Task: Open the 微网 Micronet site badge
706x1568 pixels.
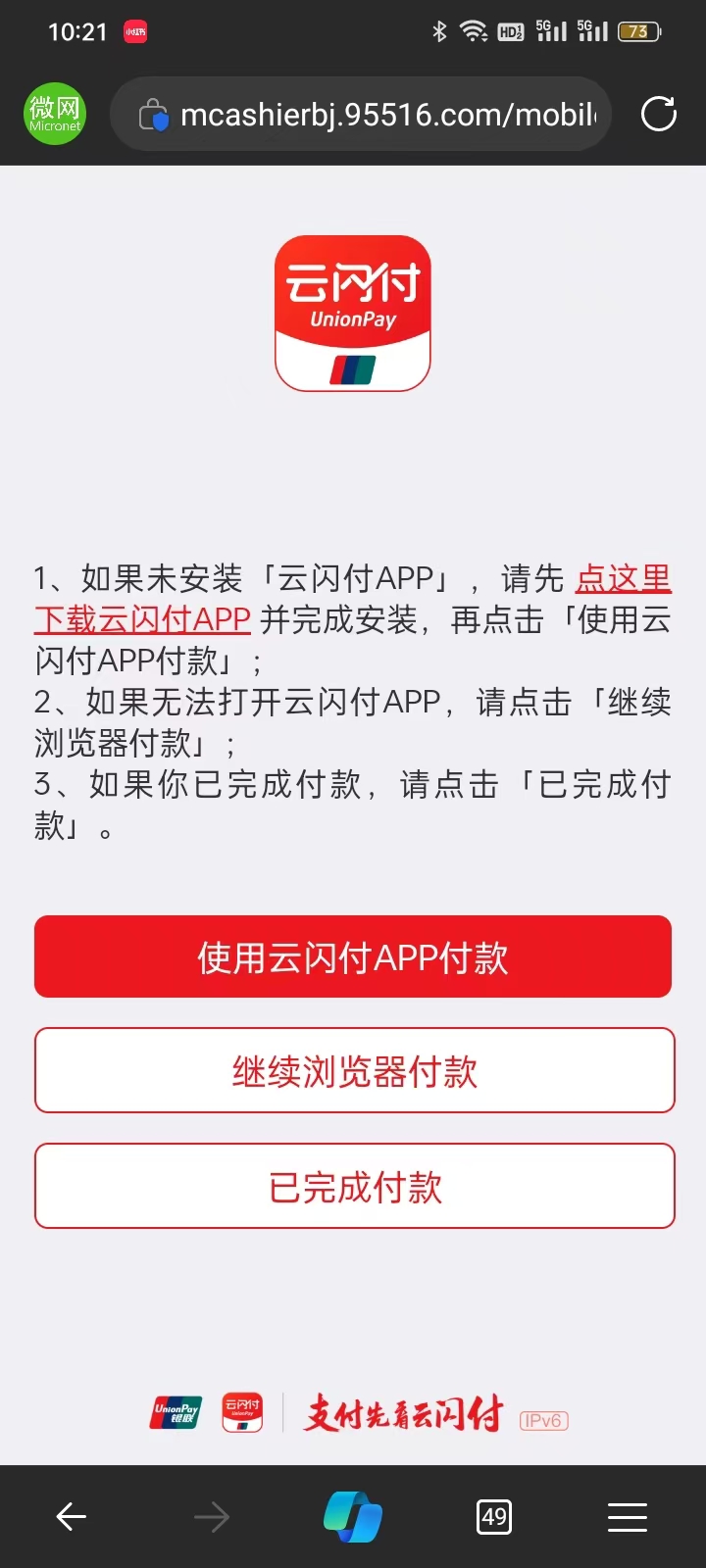Action: click(55, 114)
